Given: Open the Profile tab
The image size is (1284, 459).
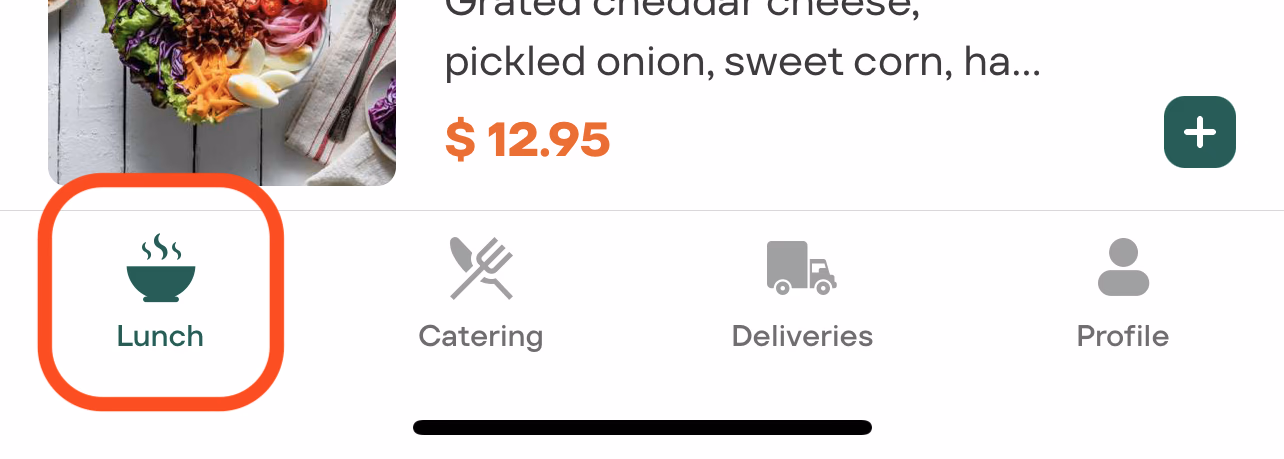Looking at the screenshot, I should coord(1122,293).
